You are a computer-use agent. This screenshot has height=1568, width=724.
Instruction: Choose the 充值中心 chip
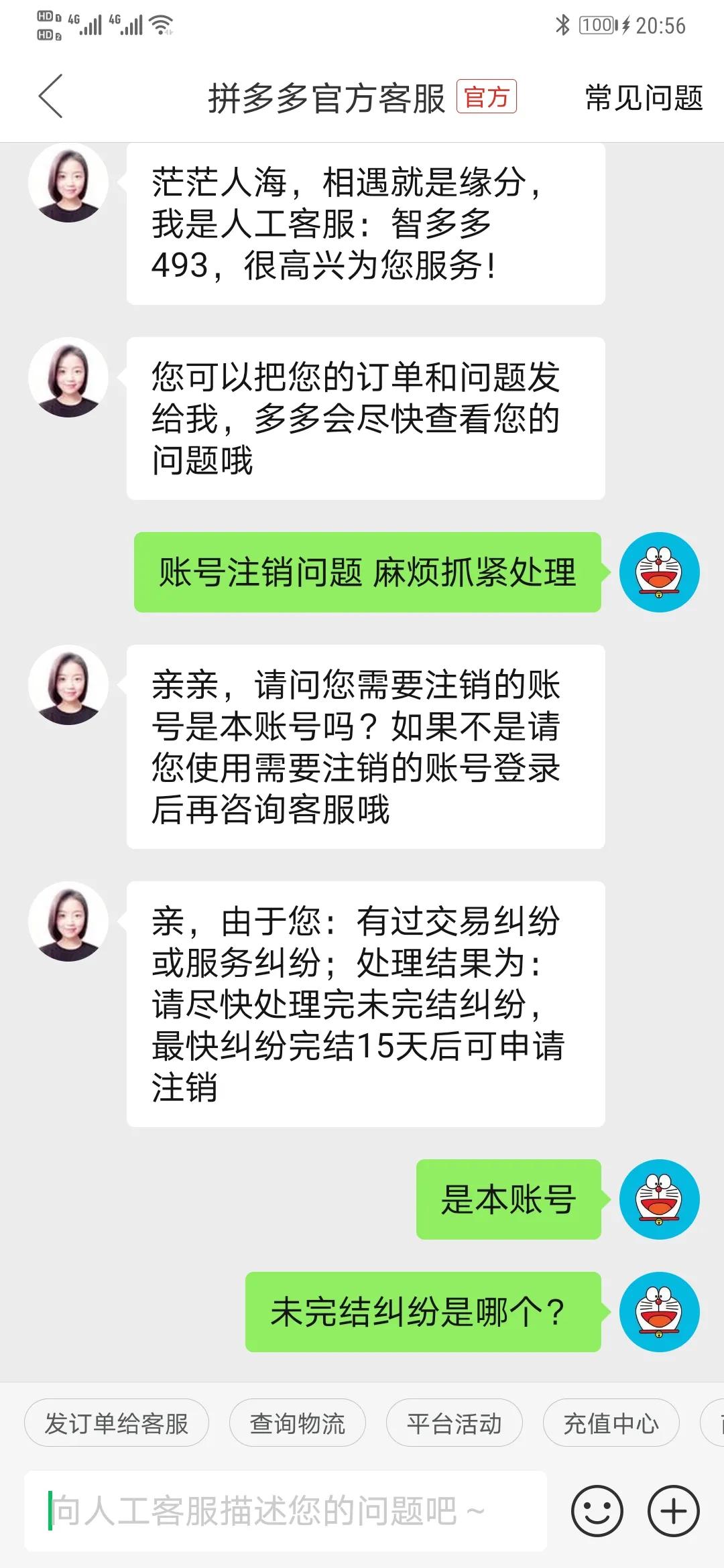(x=611, y=1423)
